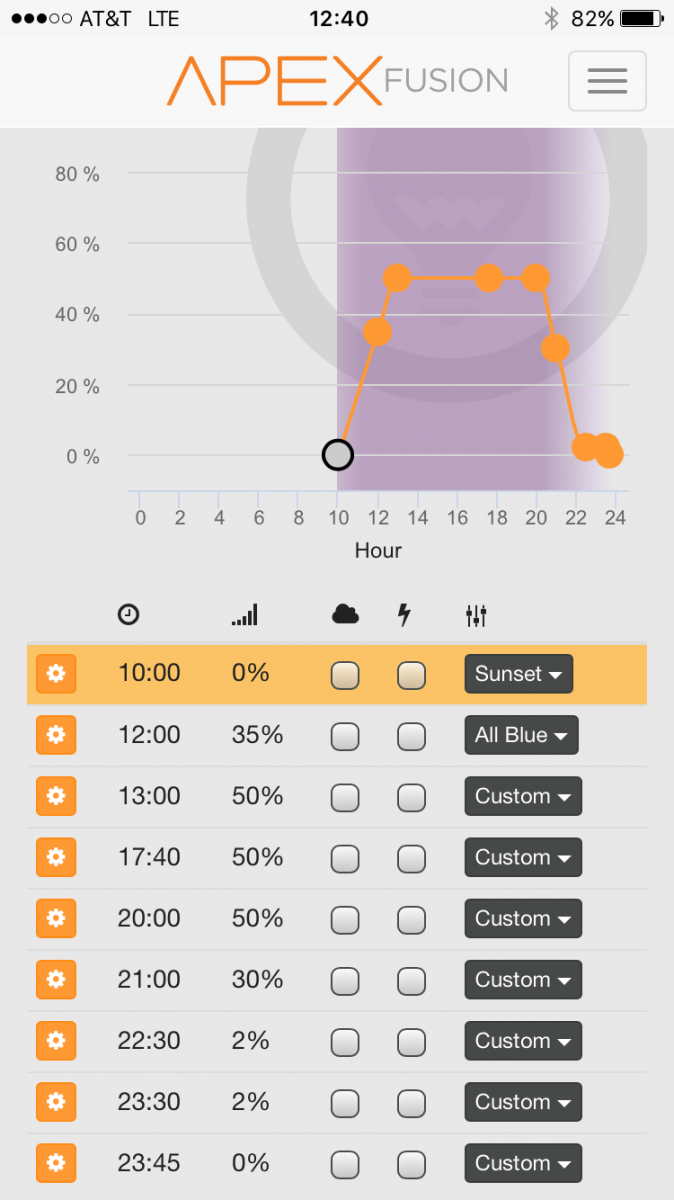Select the graph point at 35% intensity
This screenshot has height=1200, width=674.
pyautogui.click(x=377, y=331)
